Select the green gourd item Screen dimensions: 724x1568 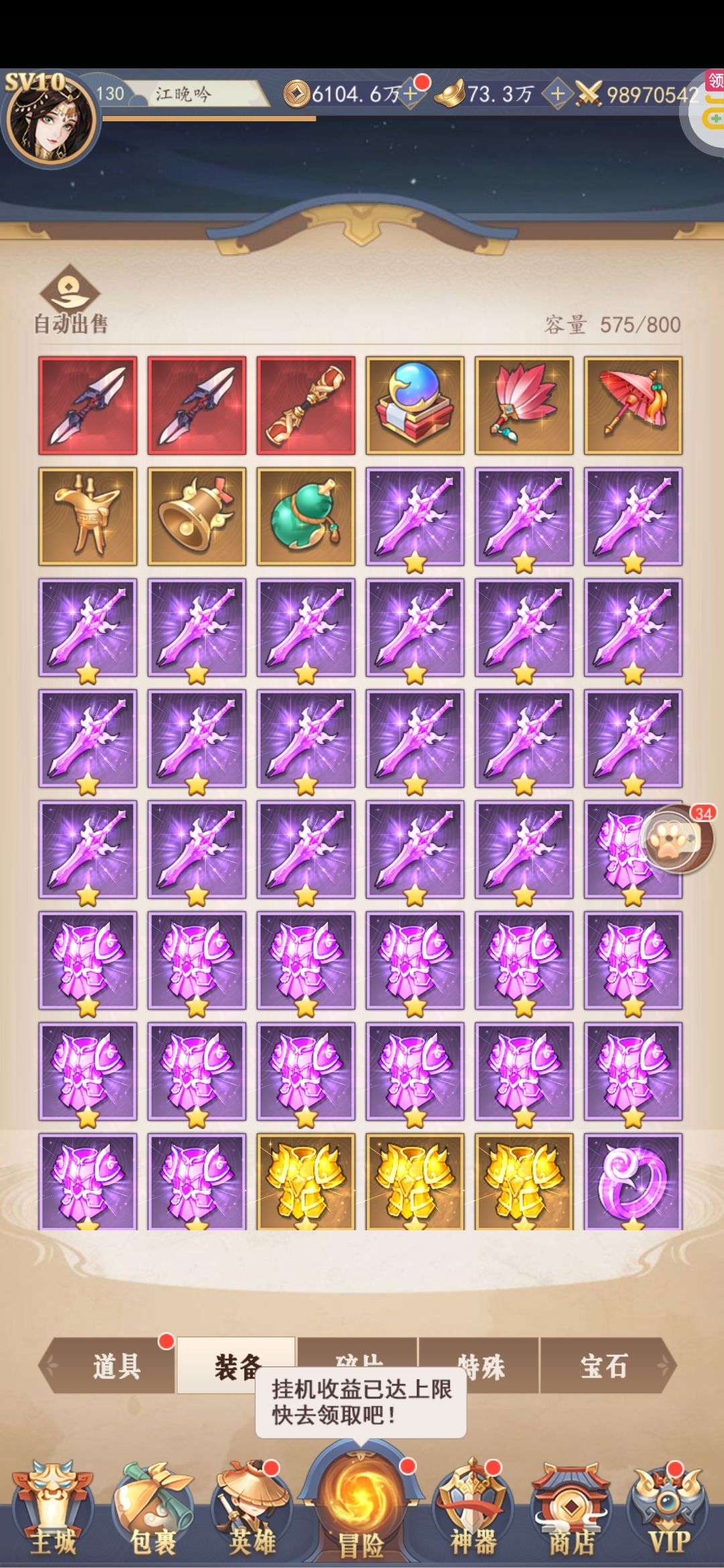coord(306,516)
